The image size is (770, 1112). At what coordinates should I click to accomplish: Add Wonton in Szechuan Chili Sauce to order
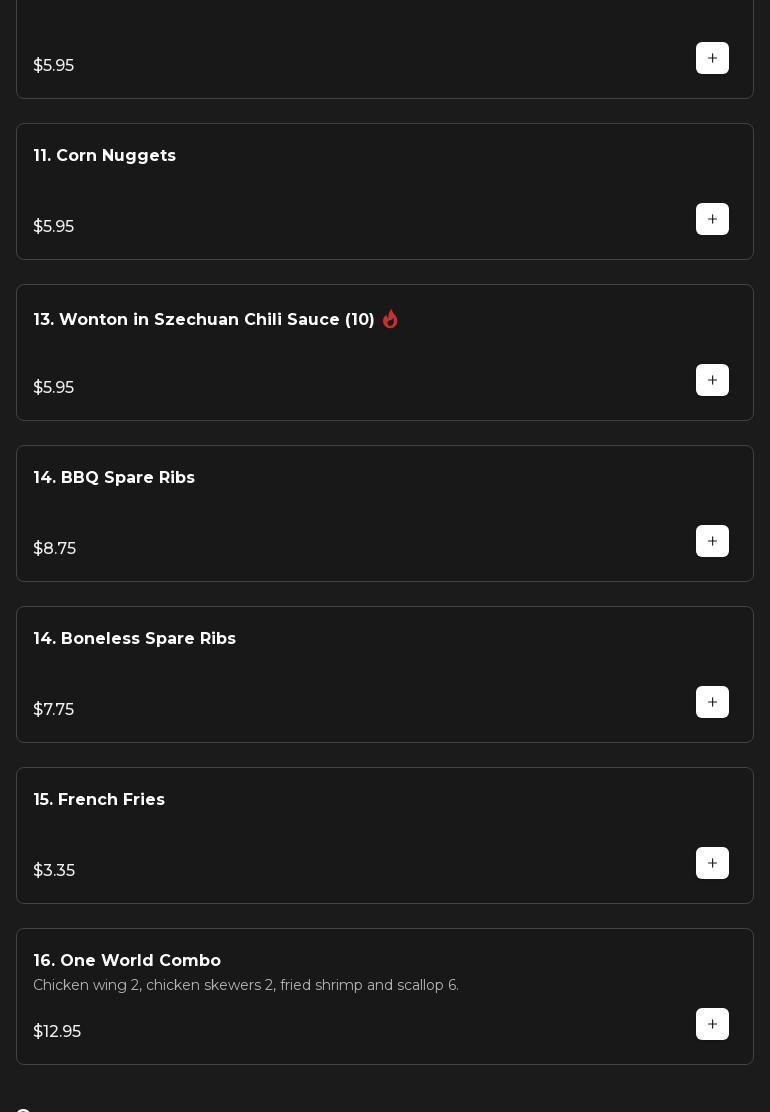[712, 380]
